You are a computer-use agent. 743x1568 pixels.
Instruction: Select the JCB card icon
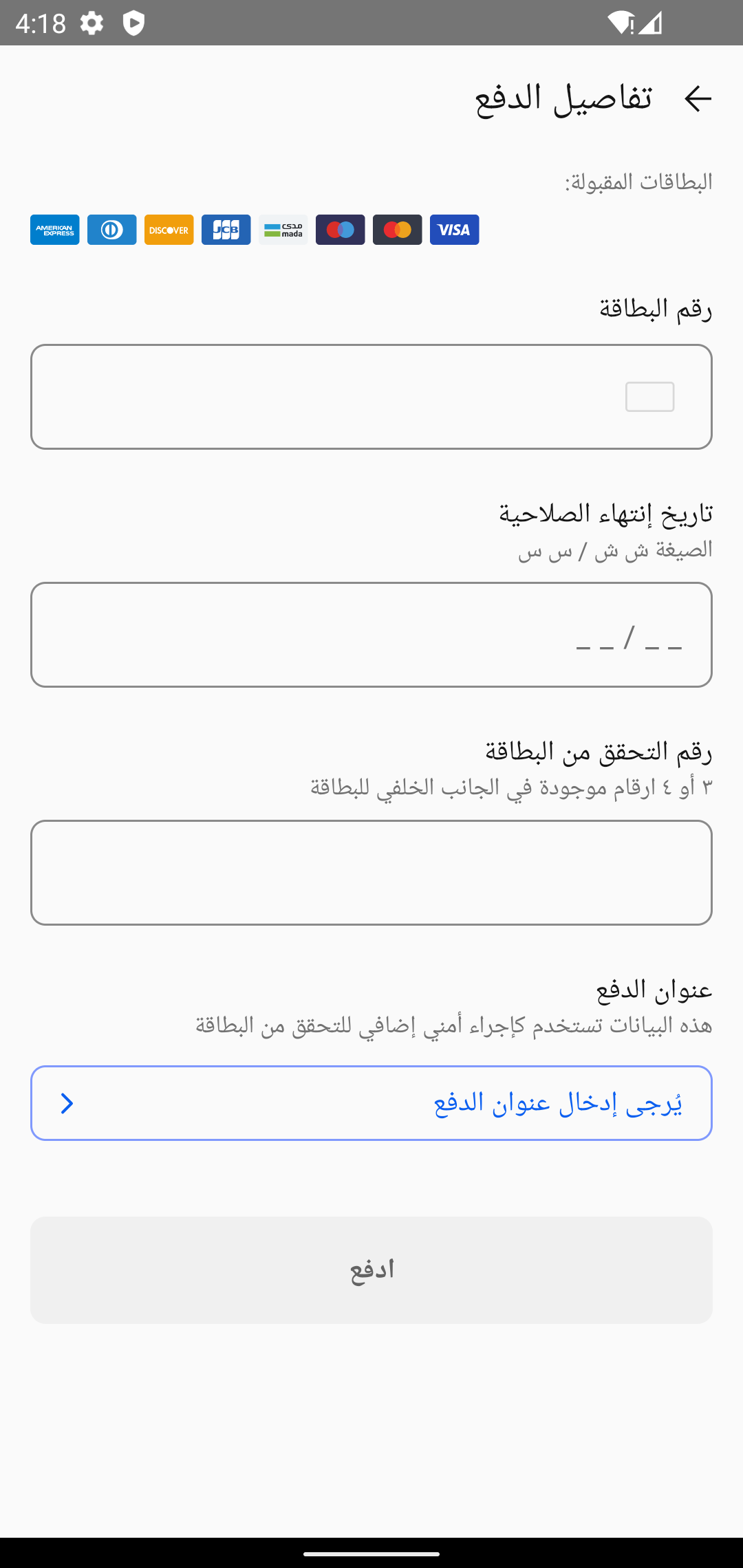tap(226, 230)
